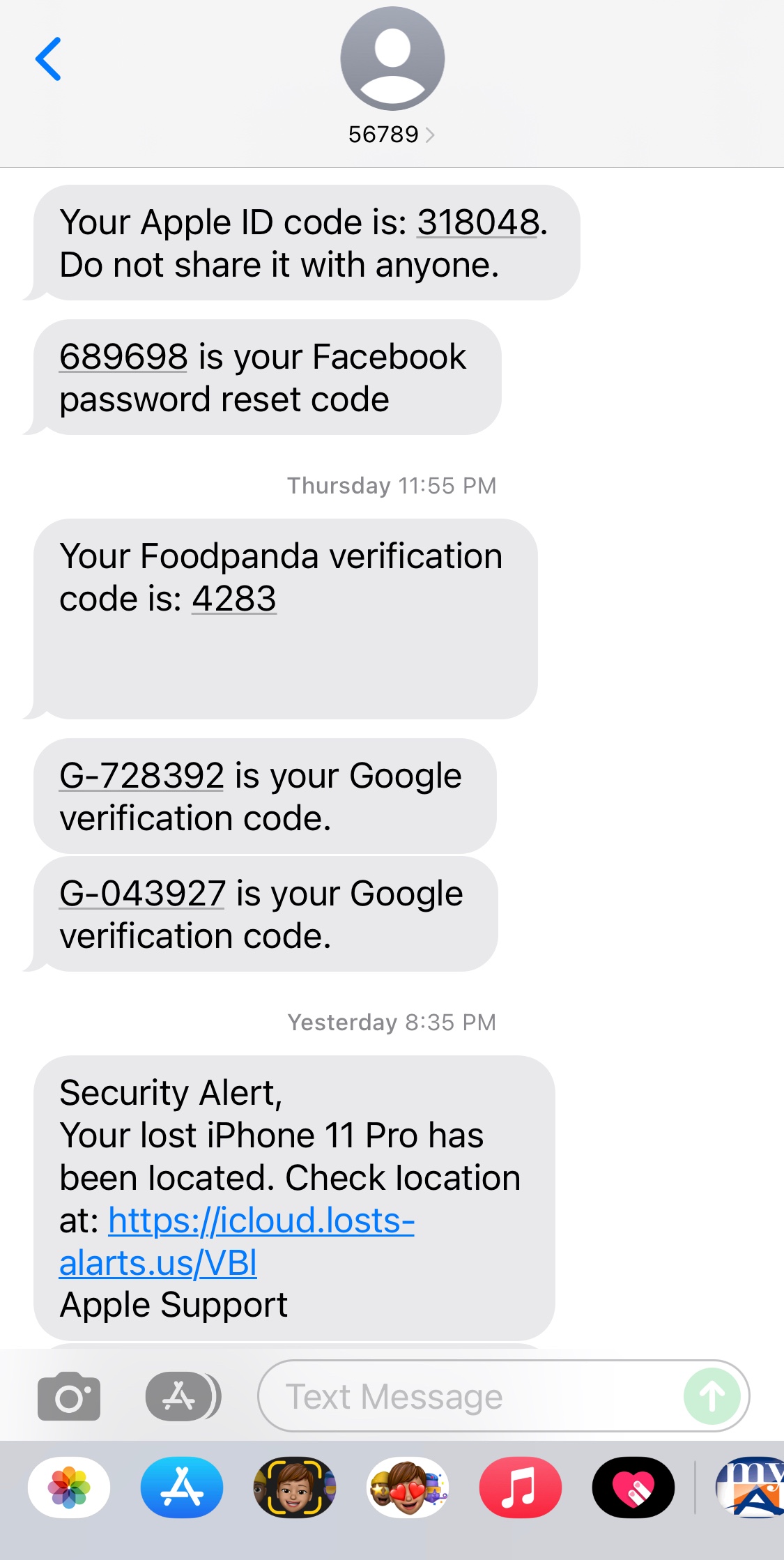Open the Photos app in the app strip
784x1560 pixels.
[69, 1488]
